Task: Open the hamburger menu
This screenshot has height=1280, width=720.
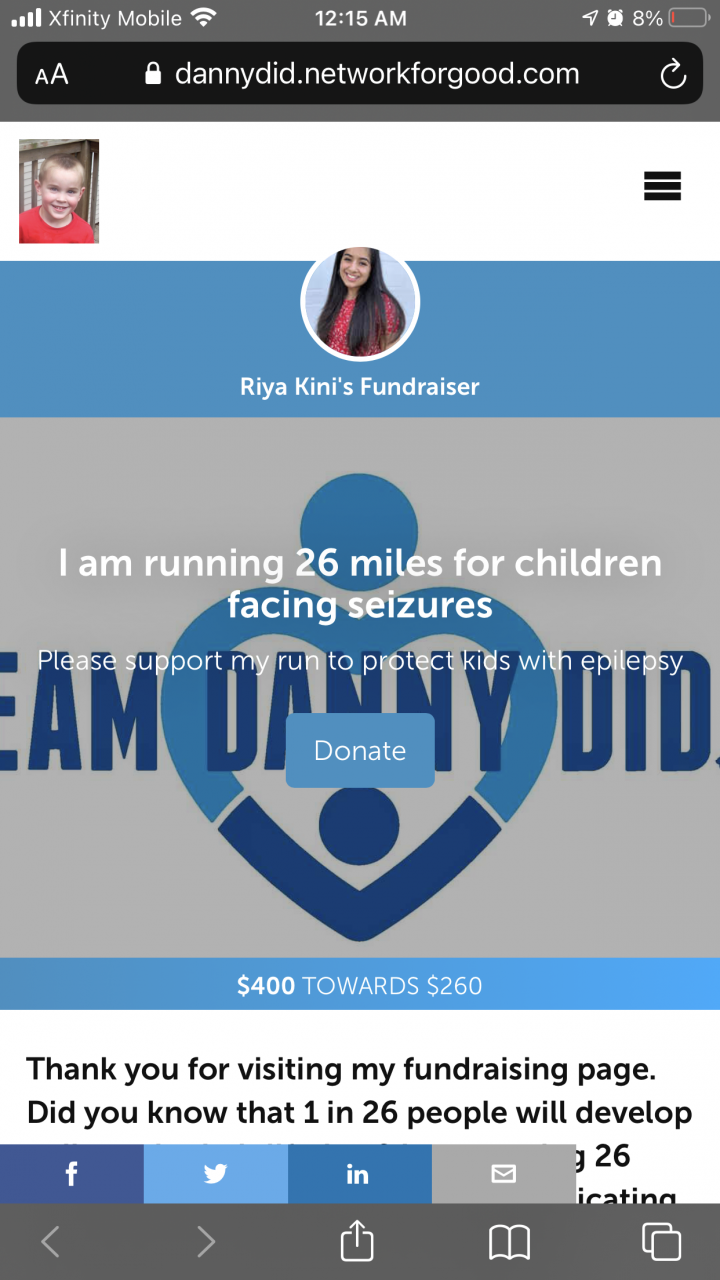Action: coord(662,186)
